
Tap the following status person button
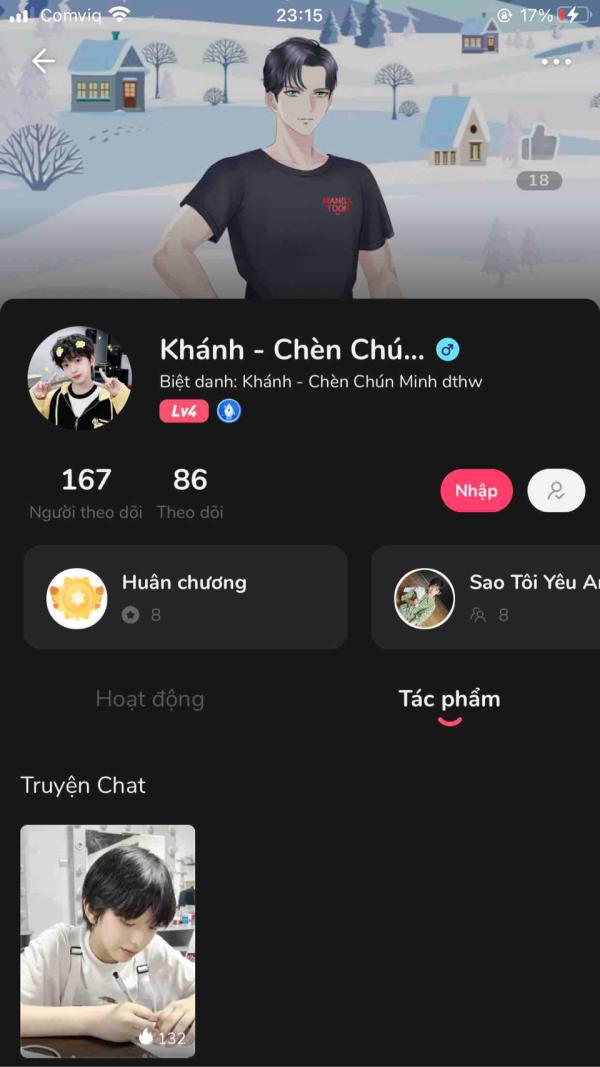556,491
